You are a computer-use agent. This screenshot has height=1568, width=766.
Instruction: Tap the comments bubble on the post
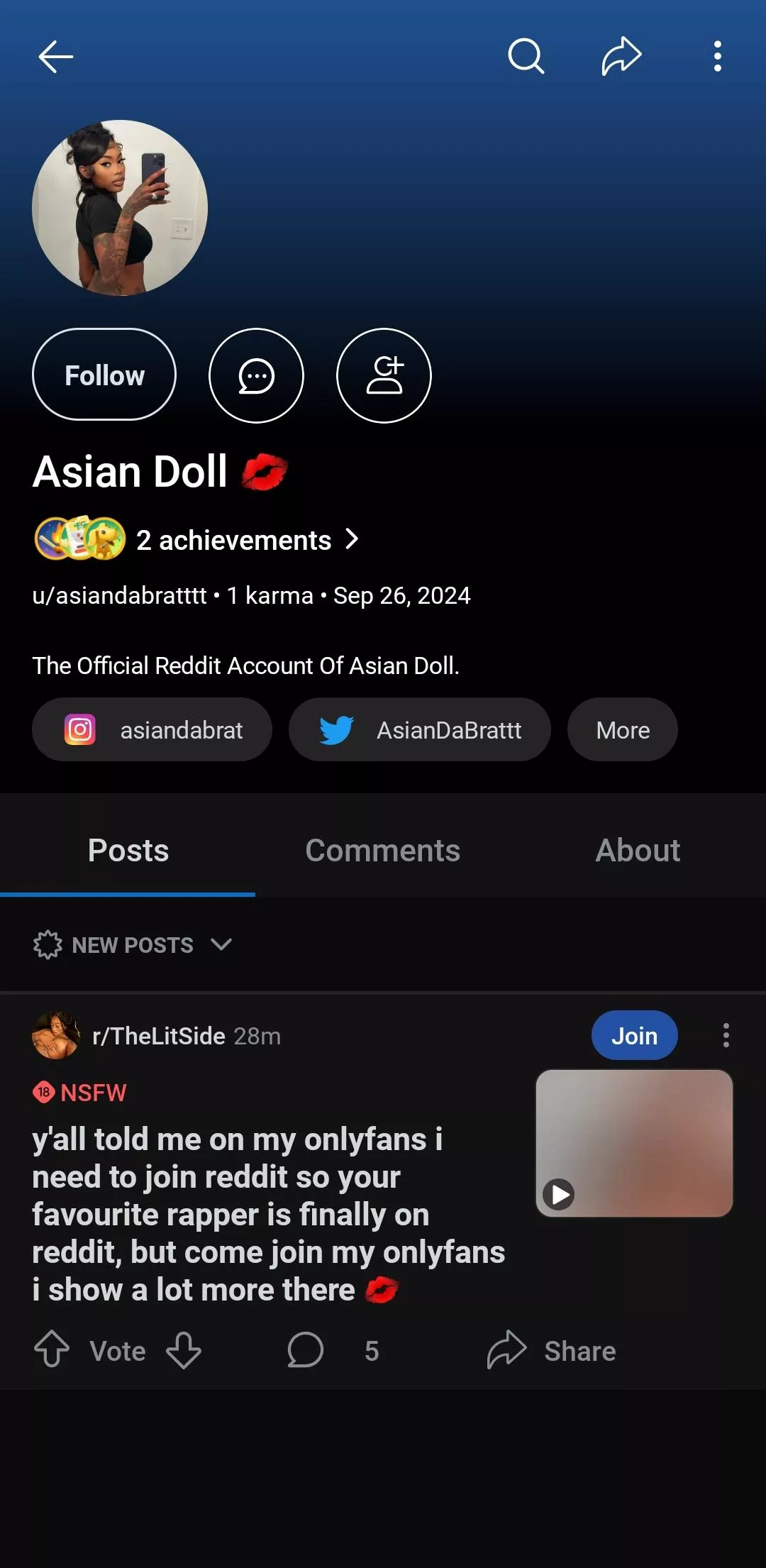coord(305,1350)
